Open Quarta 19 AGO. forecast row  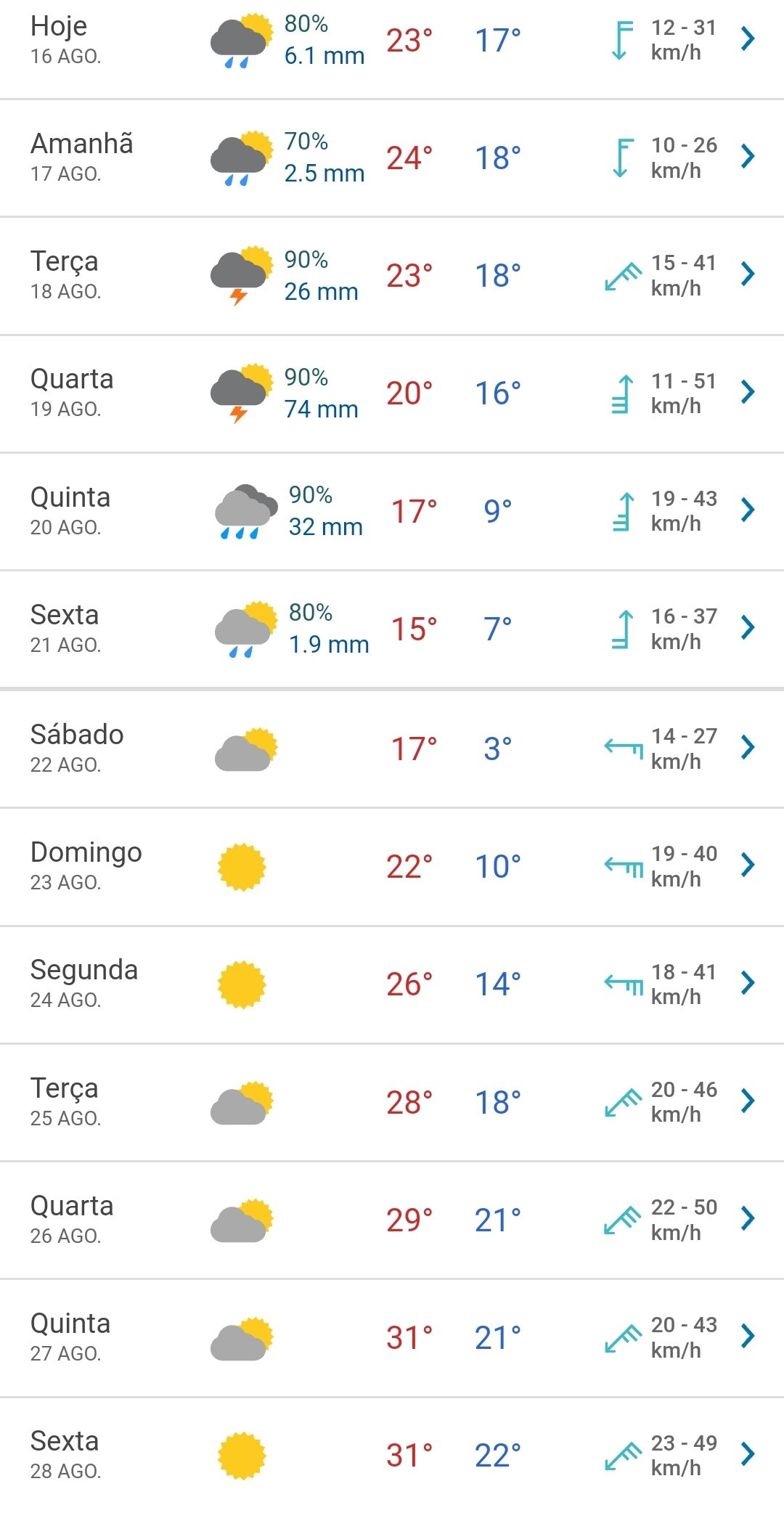point(392,393)
